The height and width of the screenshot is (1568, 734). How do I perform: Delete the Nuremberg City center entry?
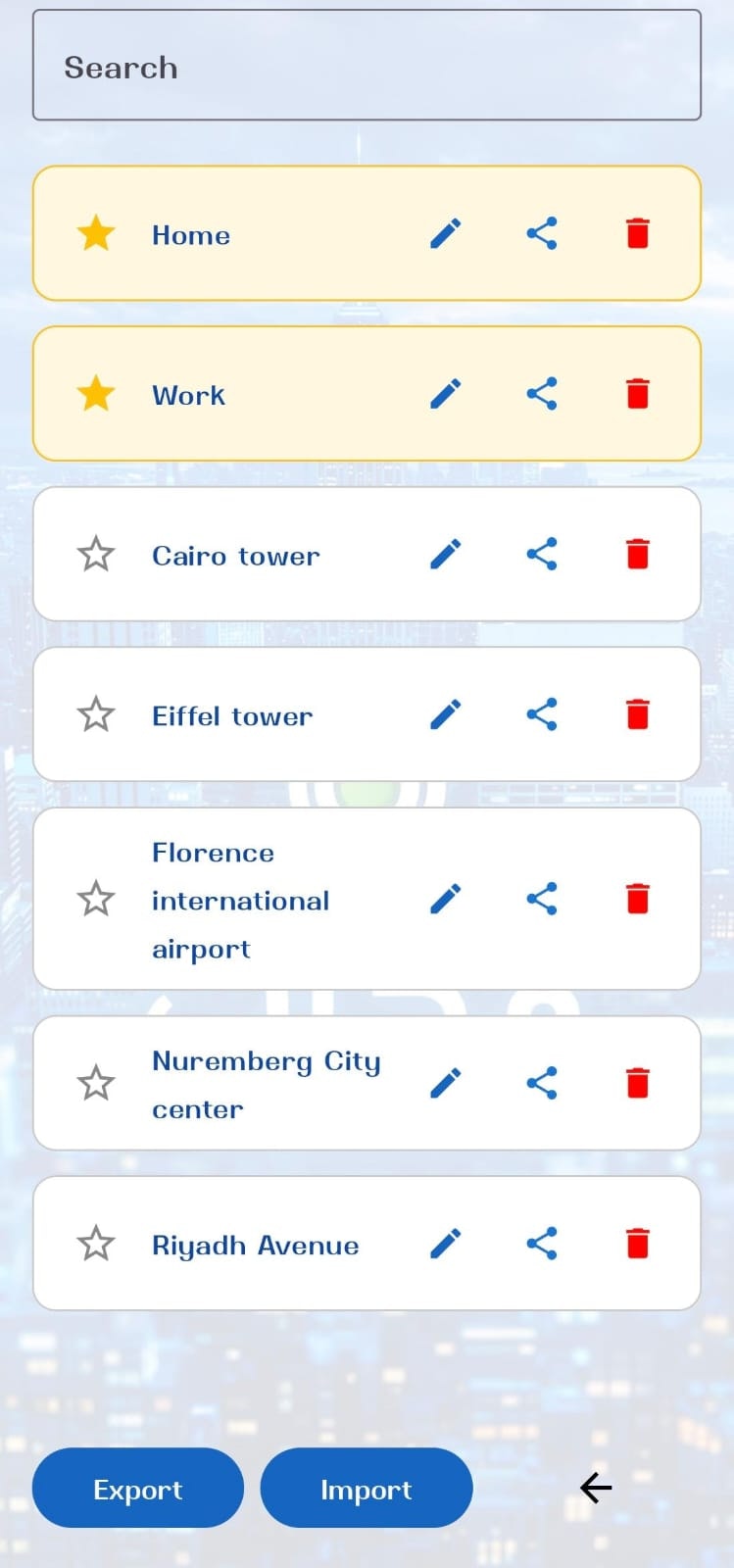pyautogui.click(x=637, y=1082)
